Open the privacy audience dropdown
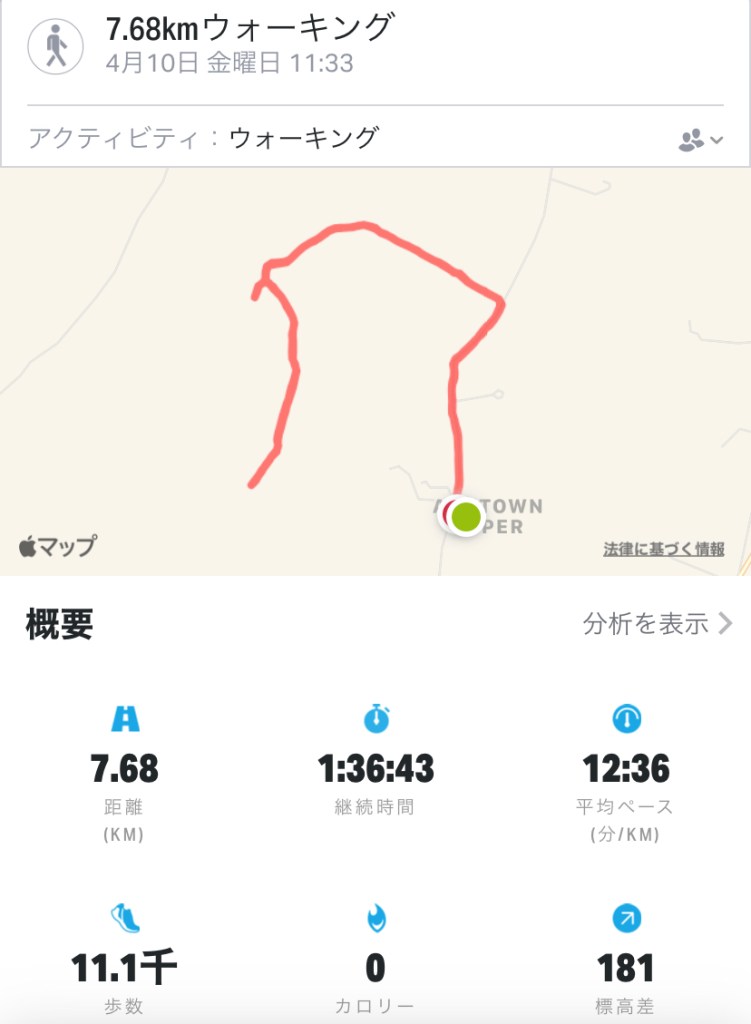Image resolution: width=751 pixels, height=1024 pixels. [700, 140]
